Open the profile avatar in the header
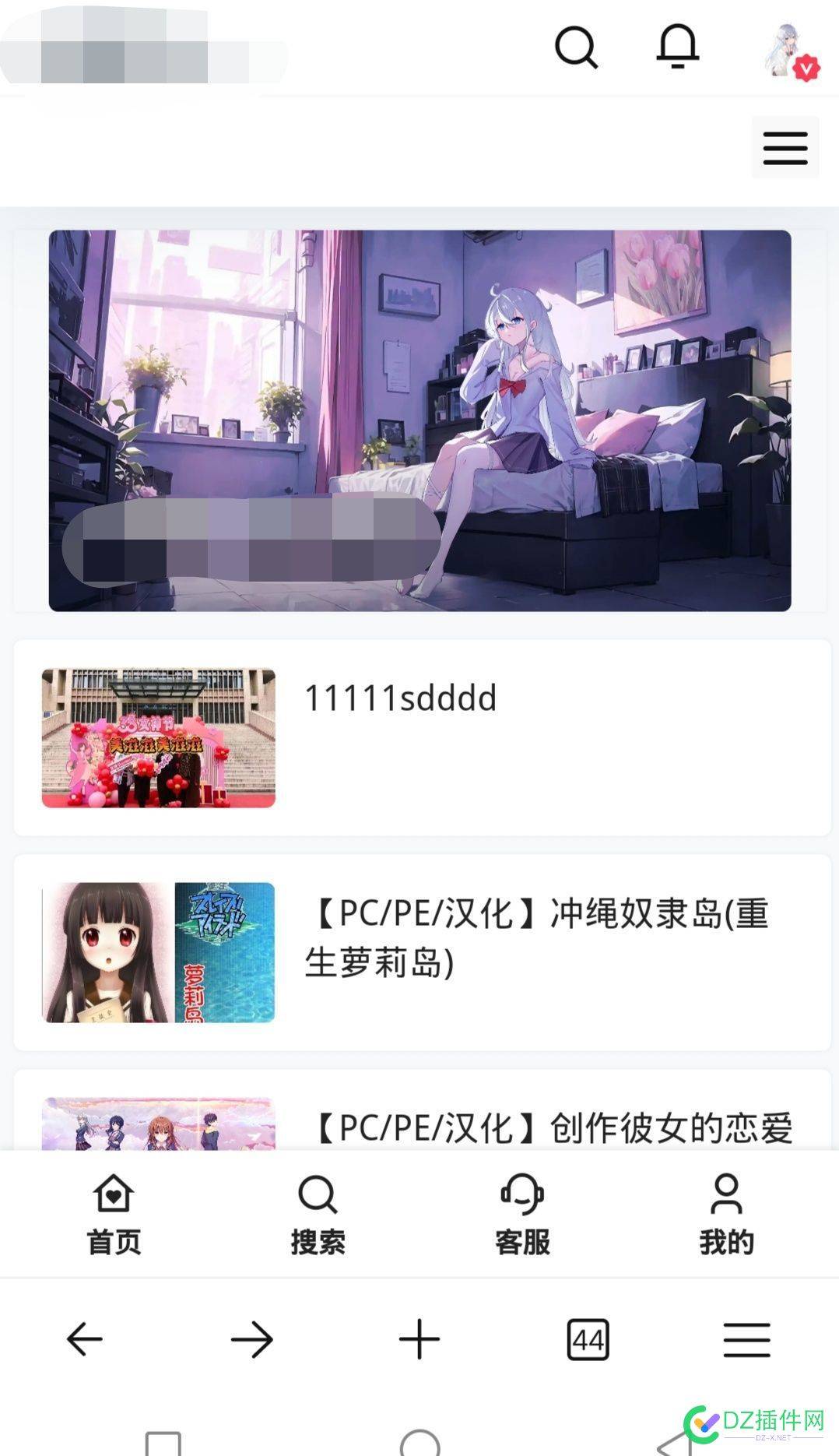The width and height of the screenshot is (839, 1456). point(788,51)
